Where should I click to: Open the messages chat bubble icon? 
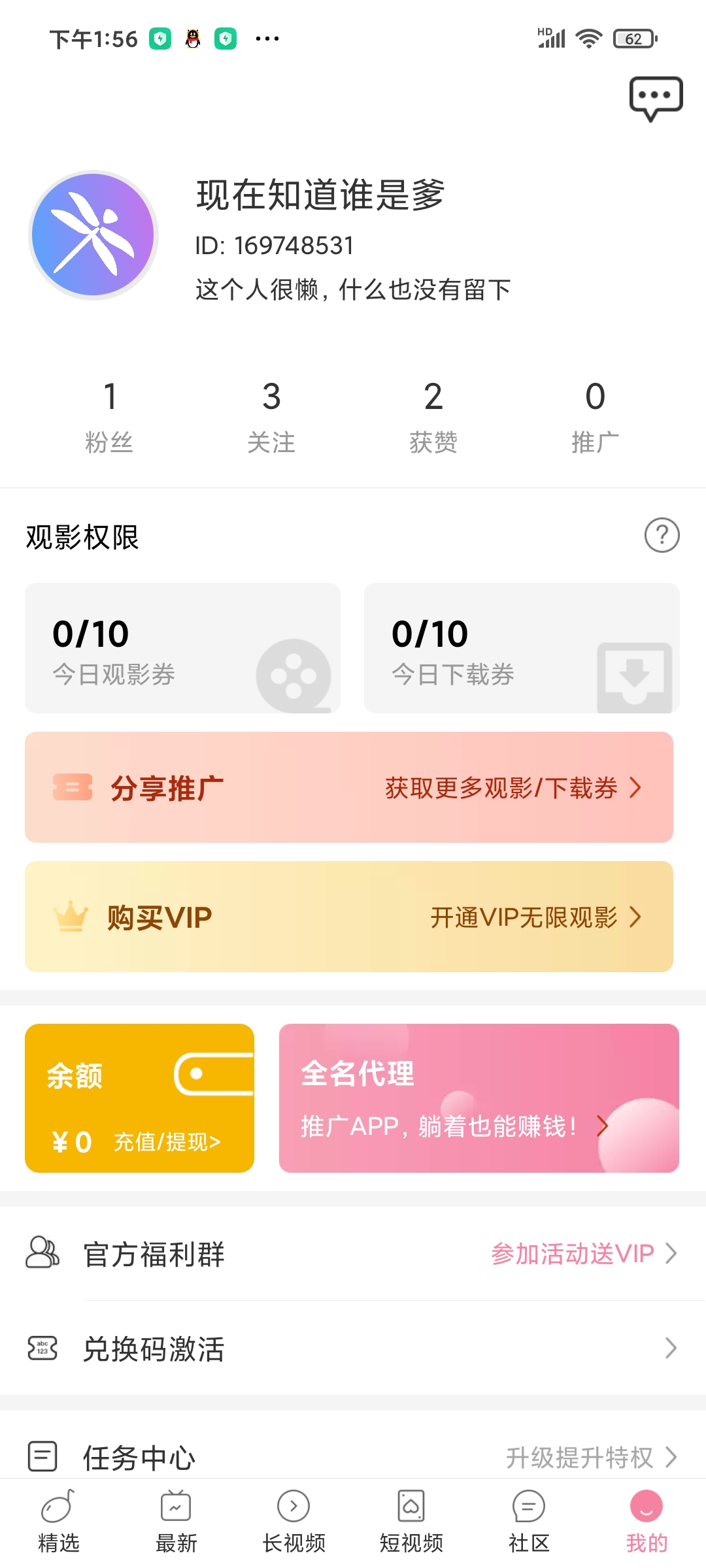(x=656, y=98)
